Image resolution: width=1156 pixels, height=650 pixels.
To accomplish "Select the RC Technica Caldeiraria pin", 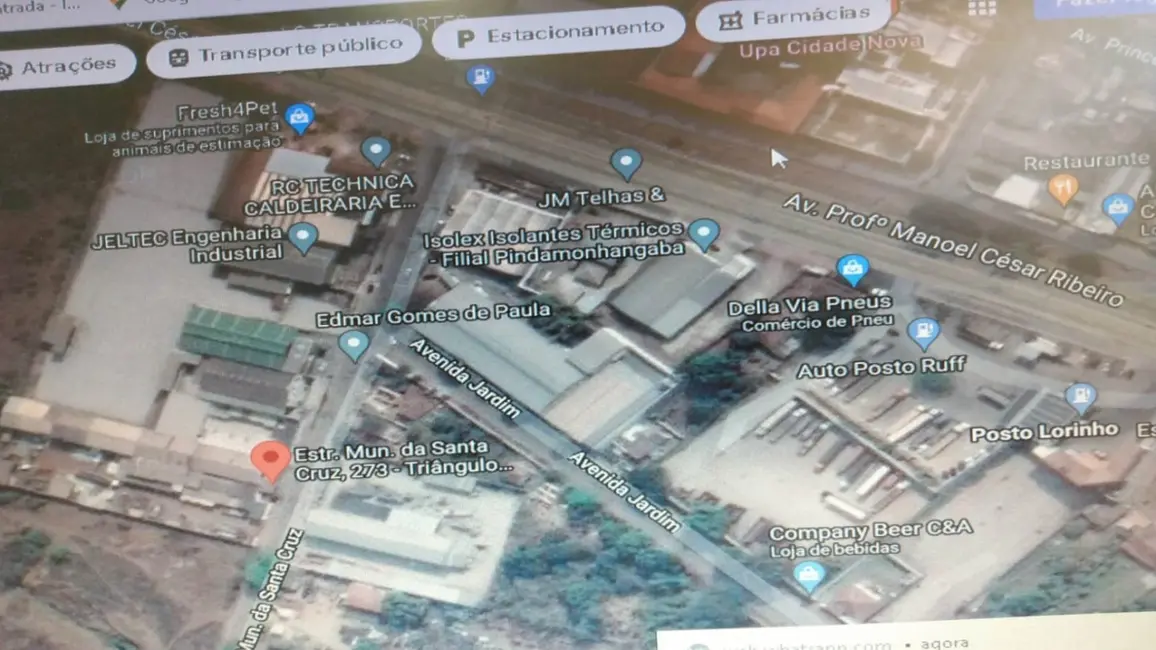I will [x=375, y=151].
